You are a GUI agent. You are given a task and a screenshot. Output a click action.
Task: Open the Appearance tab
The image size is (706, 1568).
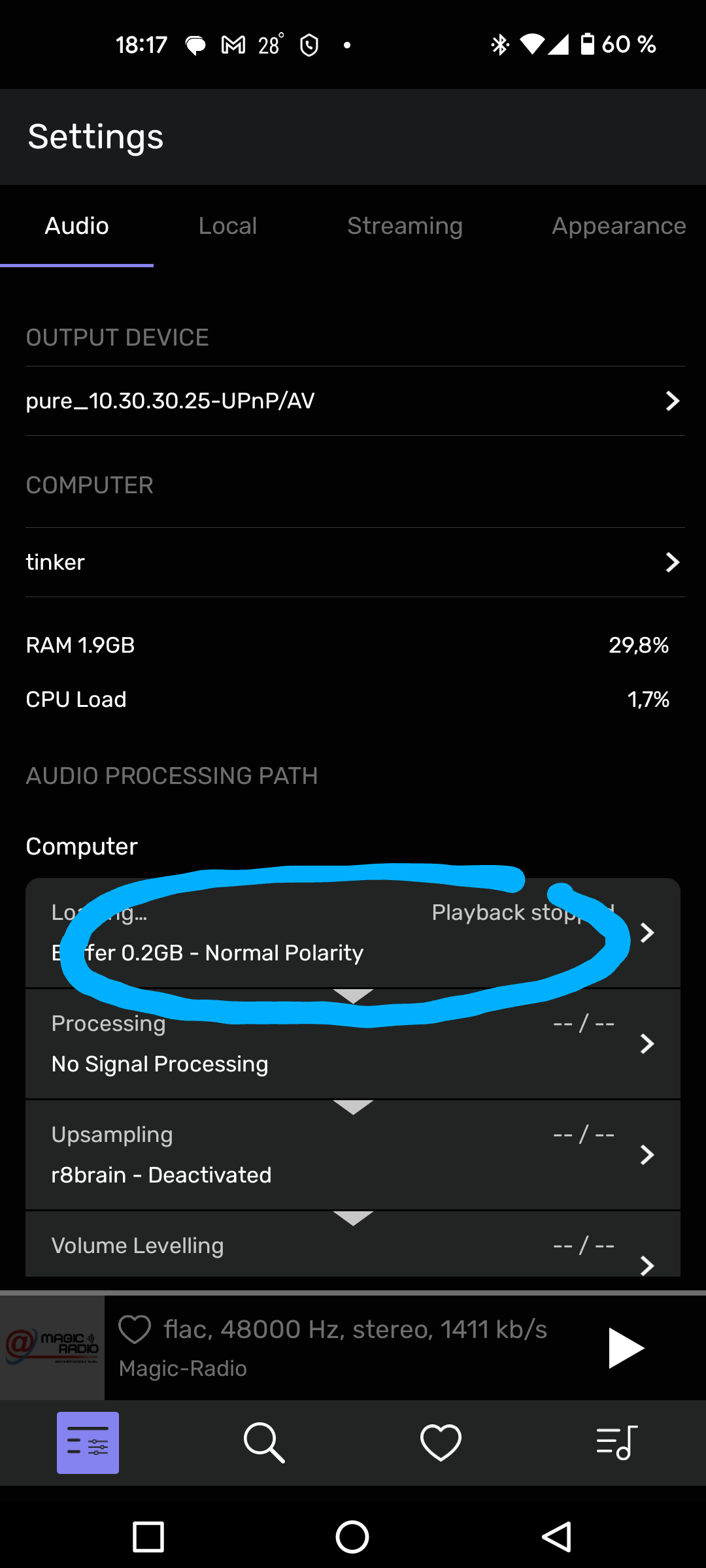(618, 226)
